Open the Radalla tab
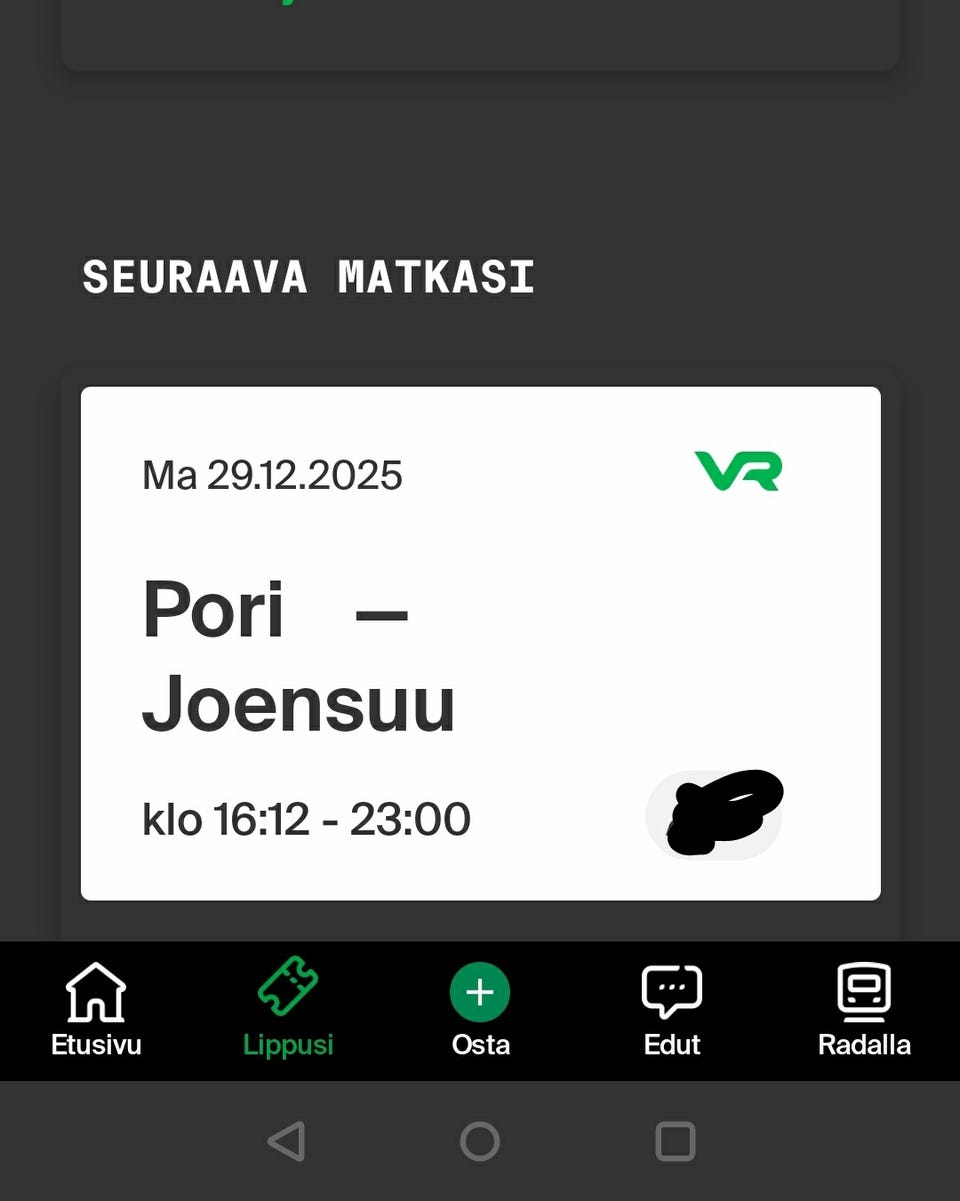Viewport: 960px width, 1201px height. (864, 1010)
